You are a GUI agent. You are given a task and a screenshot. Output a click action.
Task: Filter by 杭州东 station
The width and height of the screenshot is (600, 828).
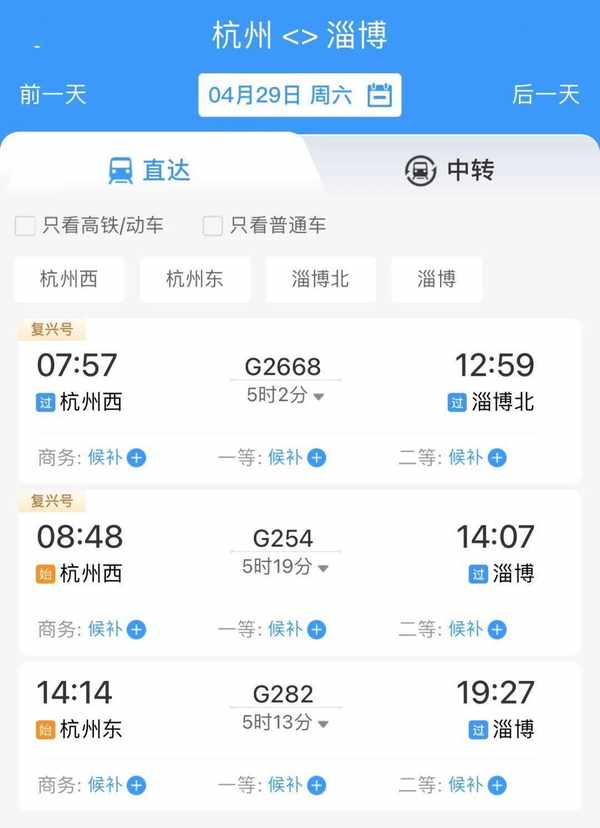tap(194, 279)
